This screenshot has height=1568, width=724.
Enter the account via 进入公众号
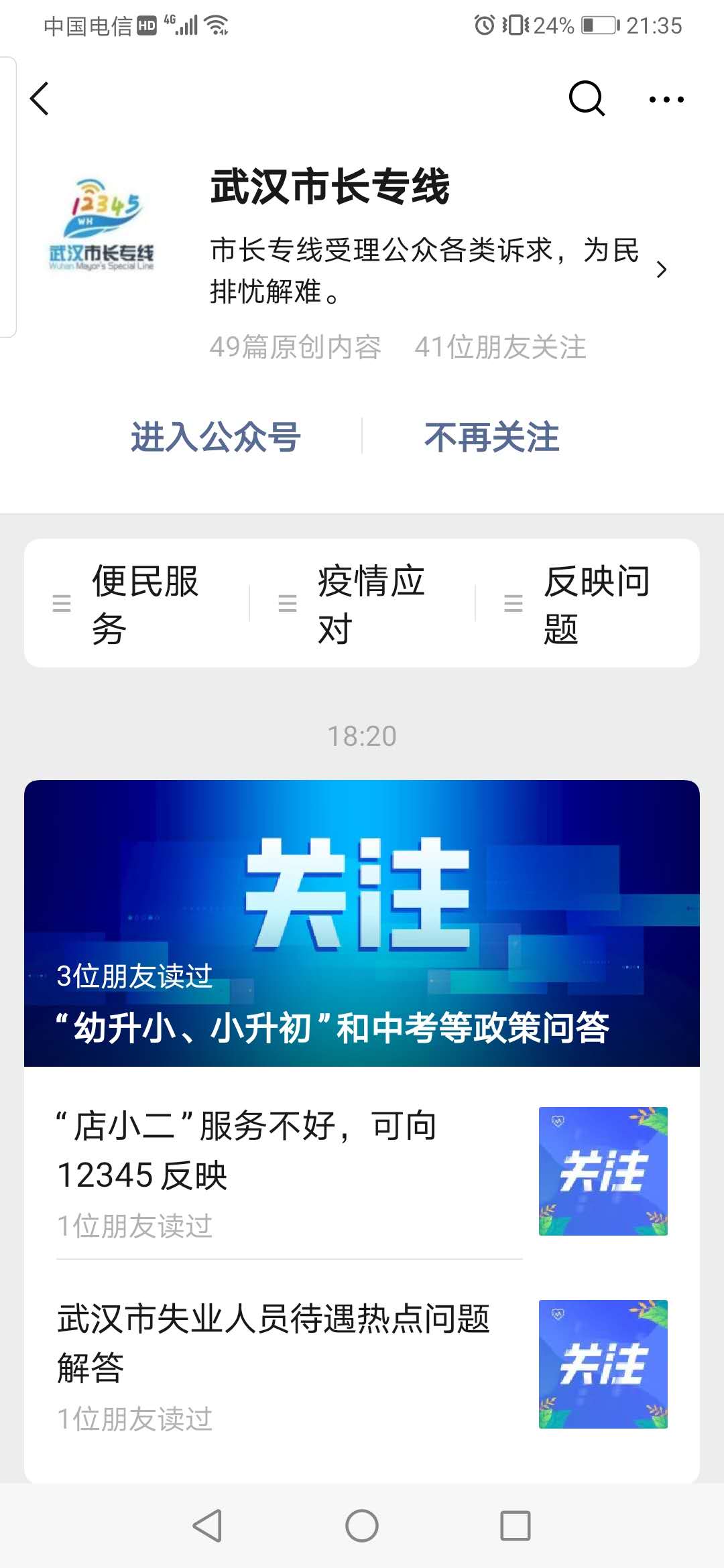[x=217, y=438]
